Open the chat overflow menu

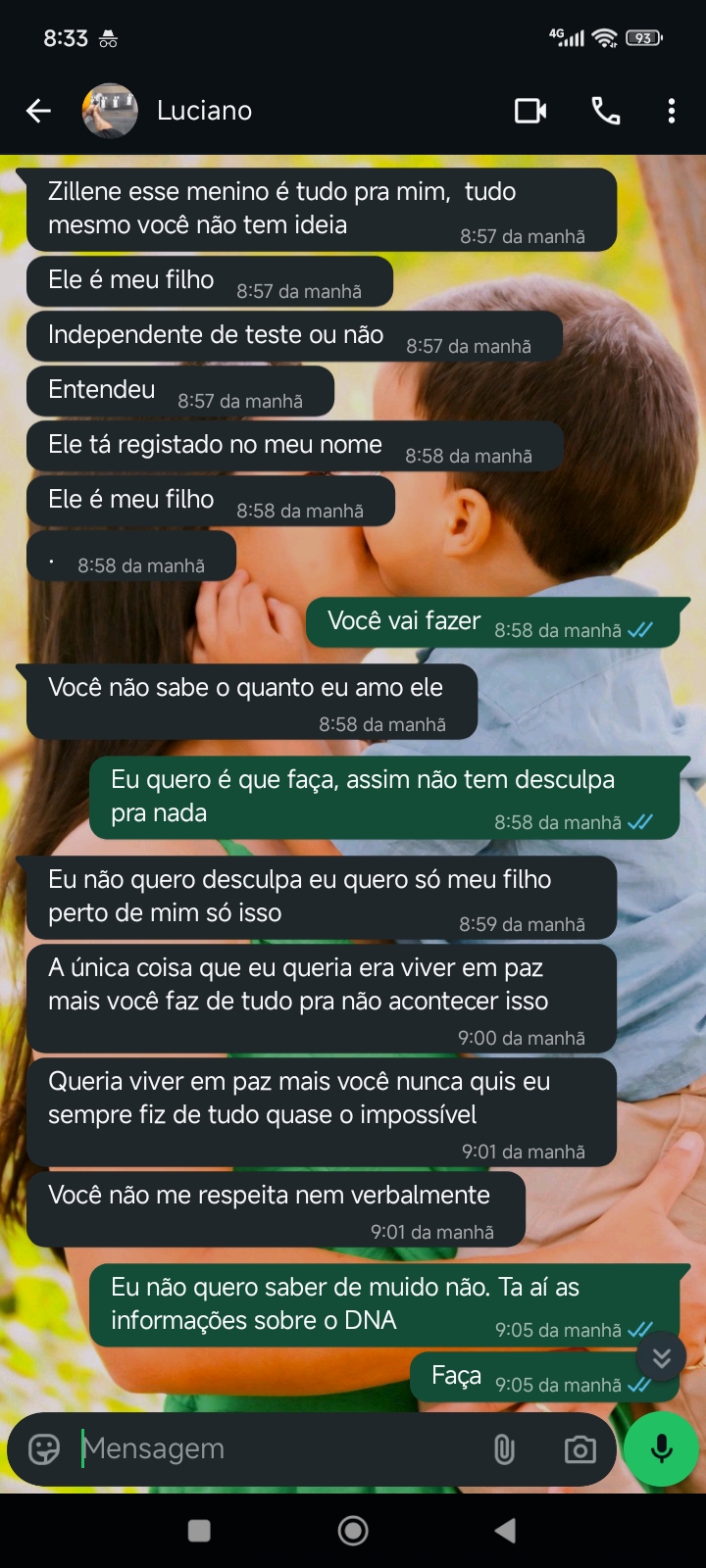pyautogui.click(x=672, y=111)
